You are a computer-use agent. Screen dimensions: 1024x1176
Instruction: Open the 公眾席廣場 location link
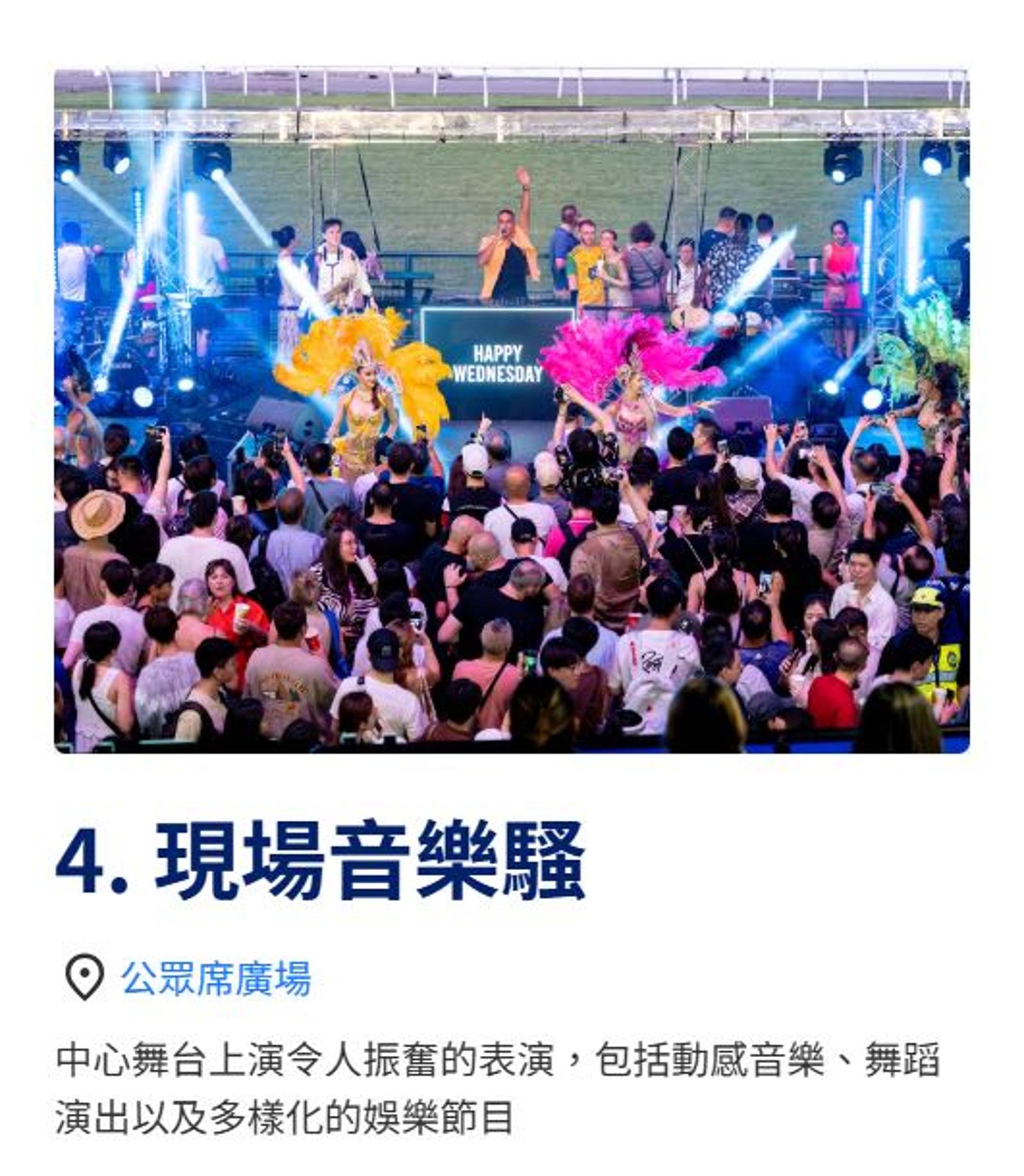point(216,978)
